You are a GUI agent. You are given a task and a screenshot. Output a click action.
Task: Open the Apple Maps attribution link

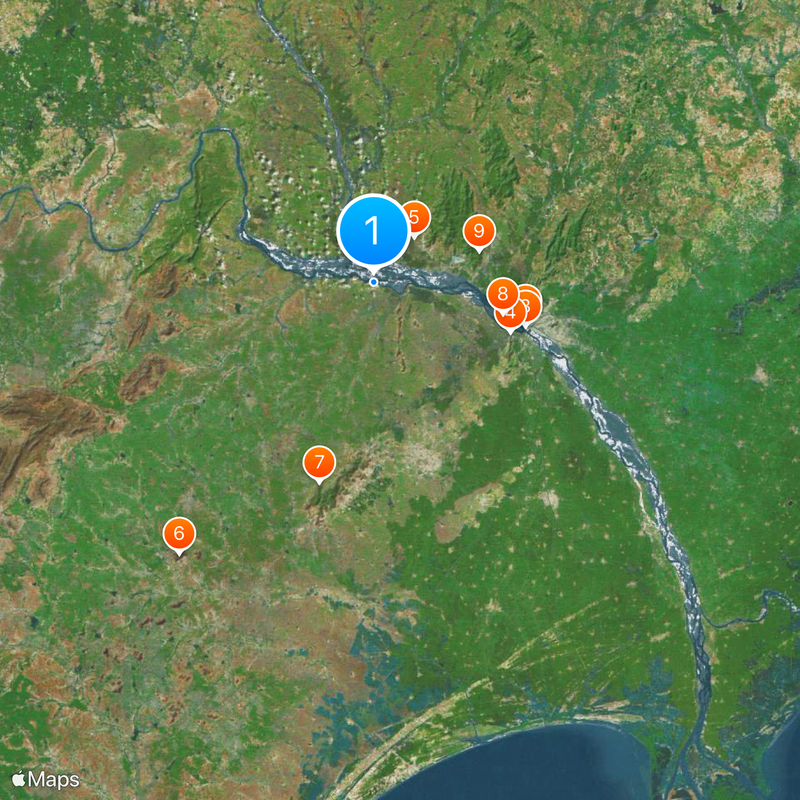(x=47, y=778)
